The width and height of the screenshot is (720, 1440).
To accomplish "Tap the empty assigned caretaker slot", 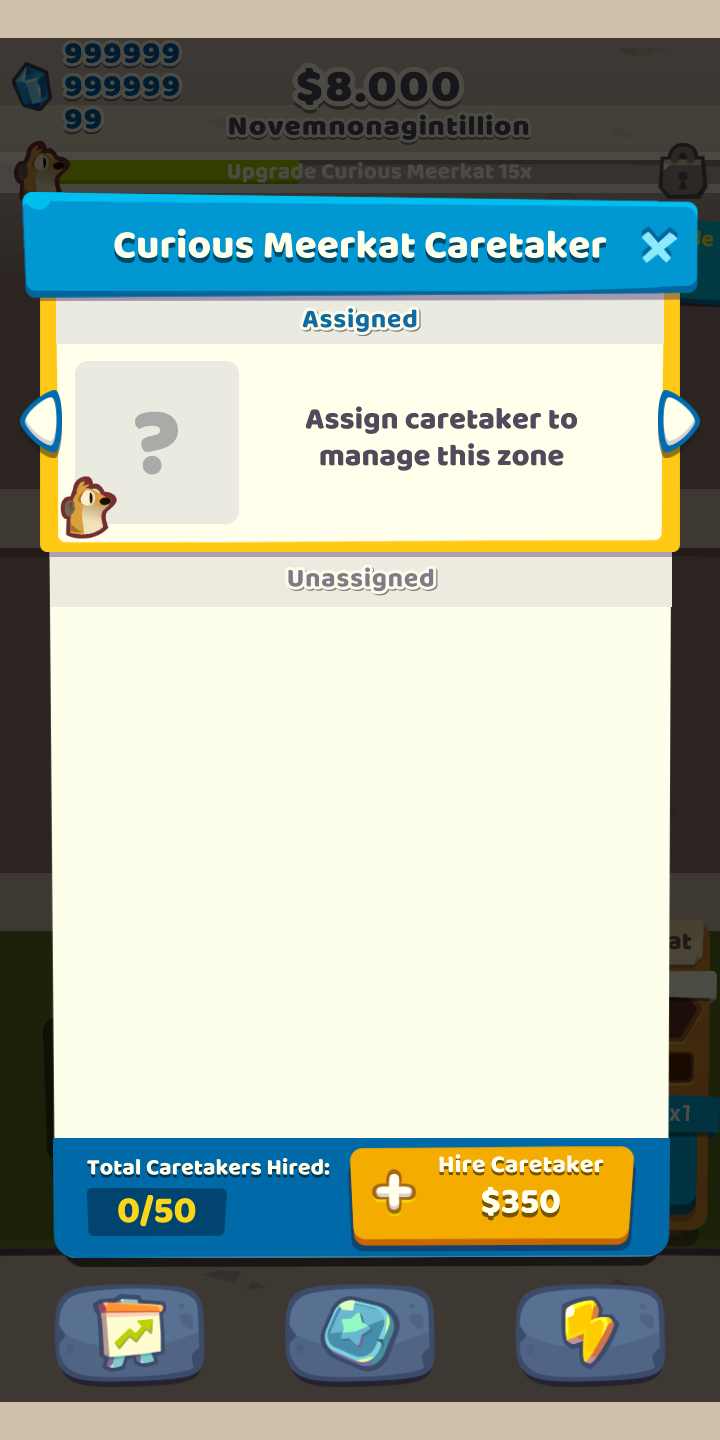I will (x=157, y=442).
